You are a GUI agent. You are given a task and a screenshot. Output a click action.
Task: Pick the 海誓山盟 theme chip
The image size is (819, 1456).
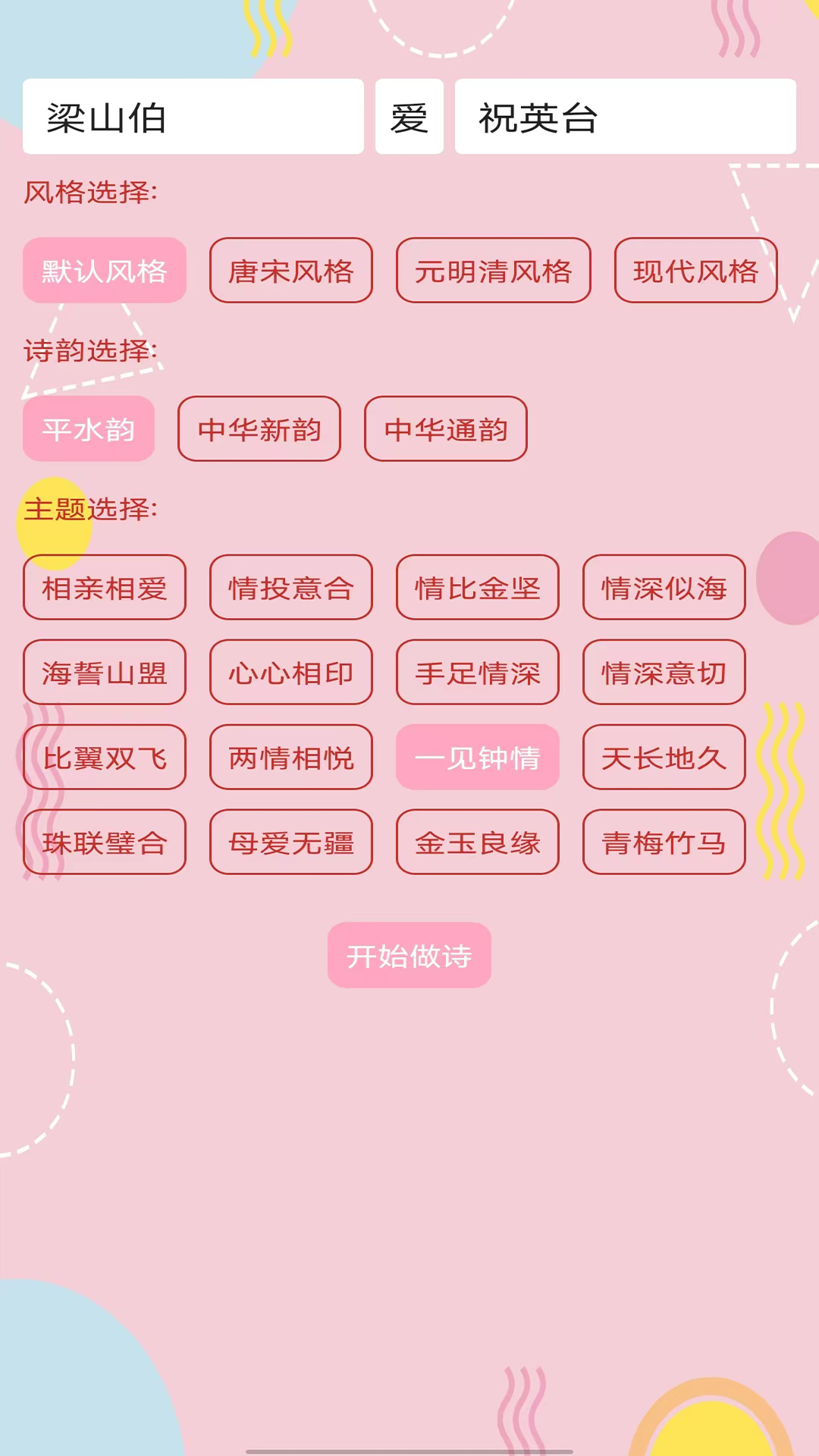pos(105,673)
